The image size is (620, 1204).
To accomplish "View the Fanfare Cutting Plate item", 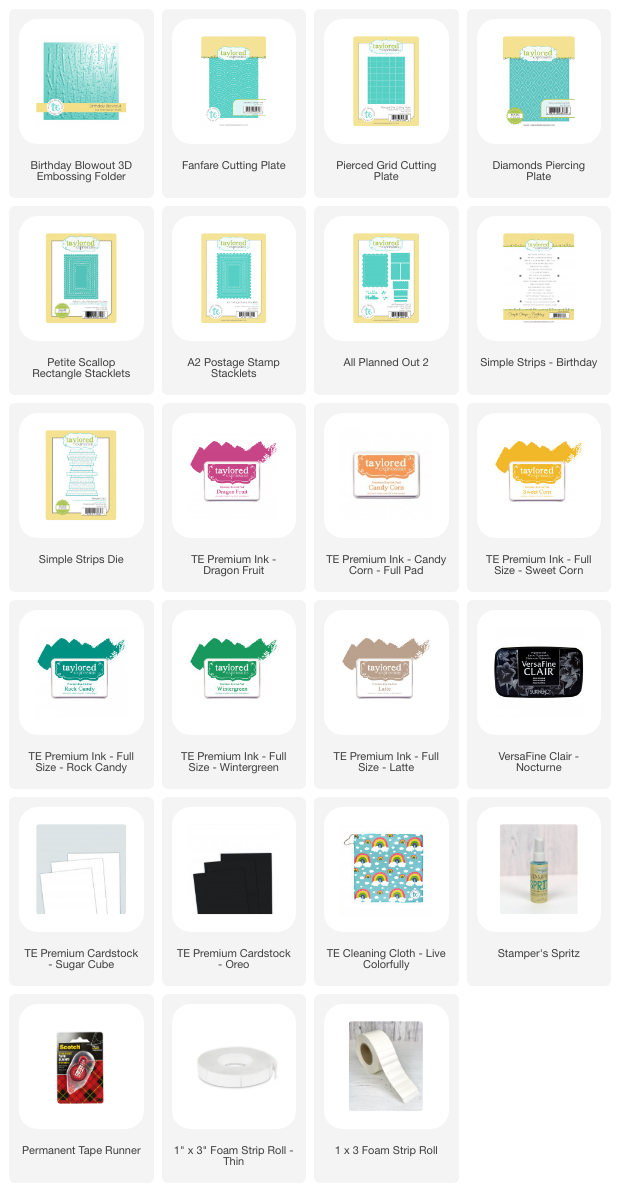I will click(x=234, y=82).
